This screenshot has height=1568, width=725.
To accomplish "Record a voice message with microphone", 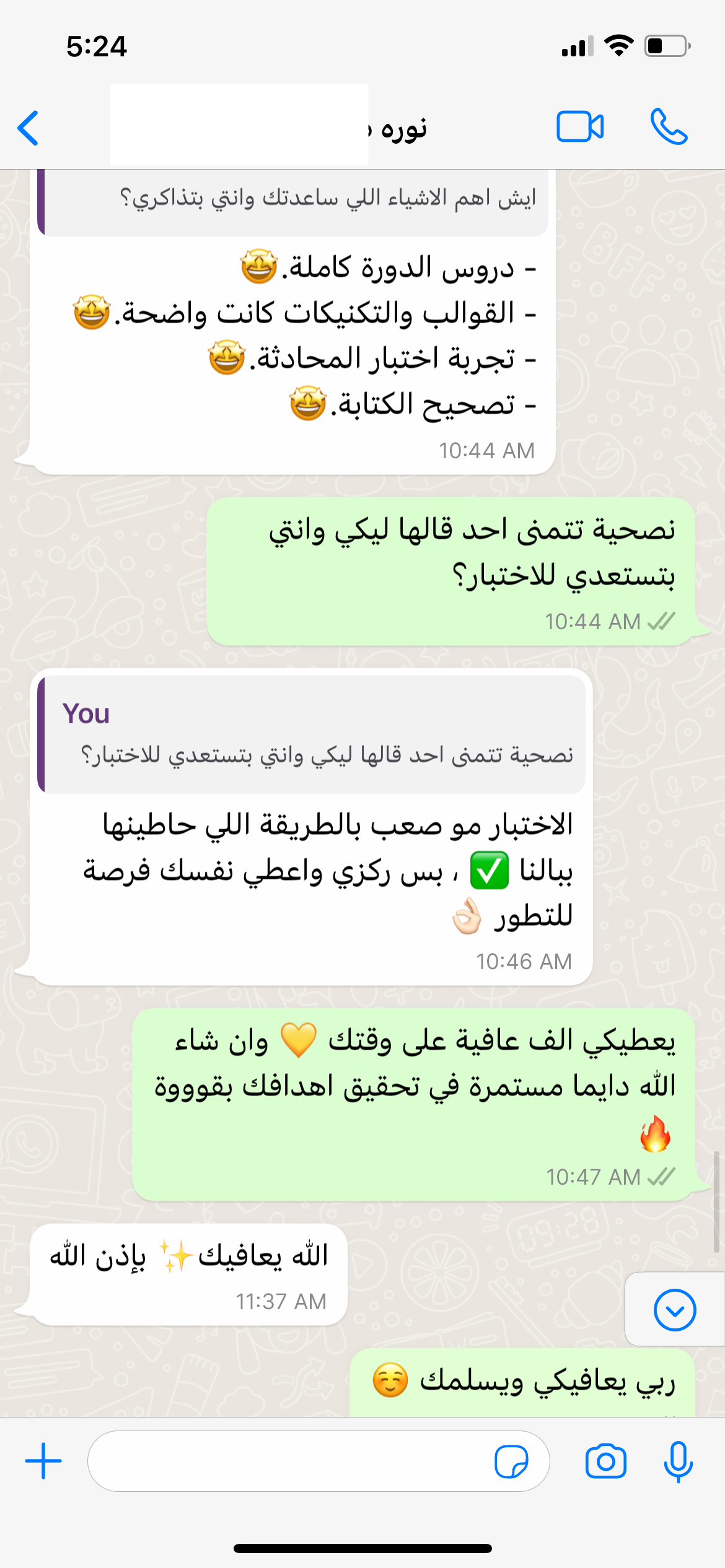I will (678, 1461).
